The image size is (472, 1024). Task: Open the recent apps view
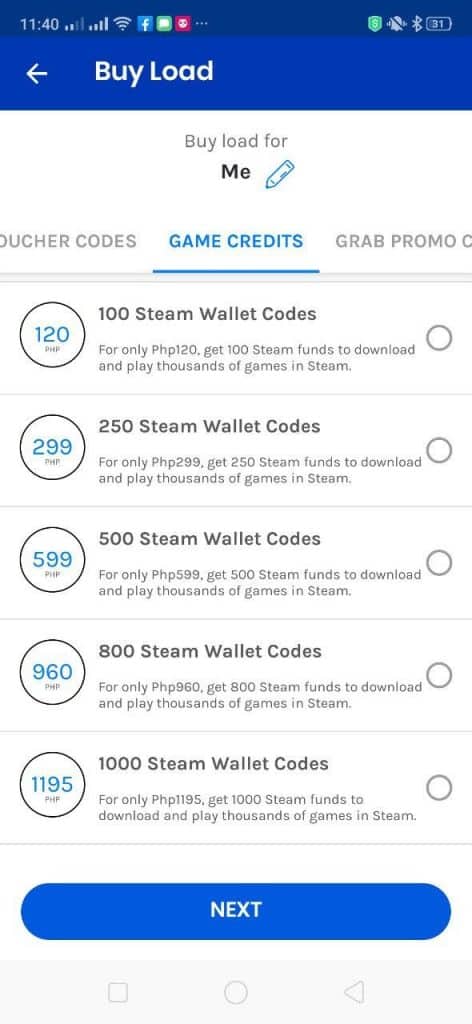pyautogui.click(x=118, y=993)
